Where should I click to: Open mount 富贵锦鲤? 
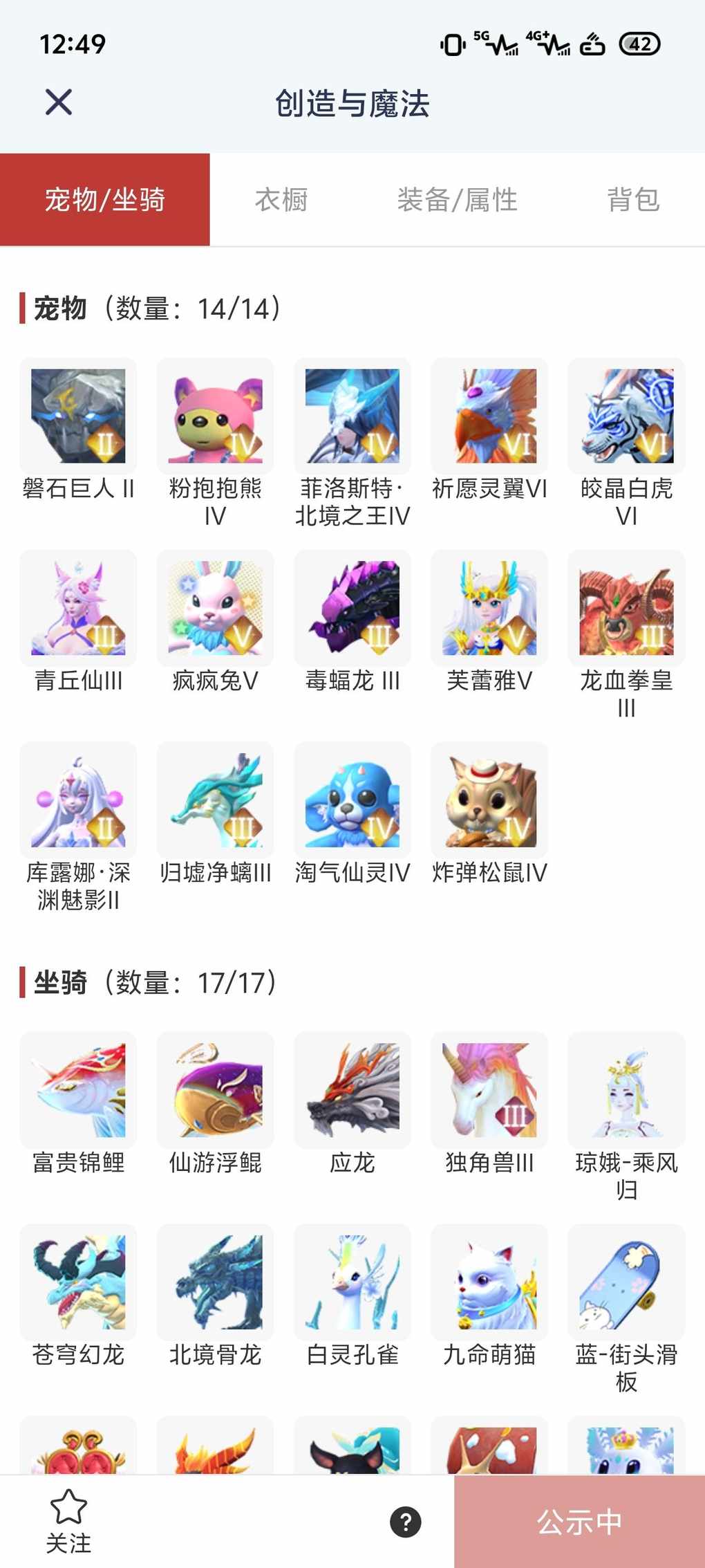78,1091
